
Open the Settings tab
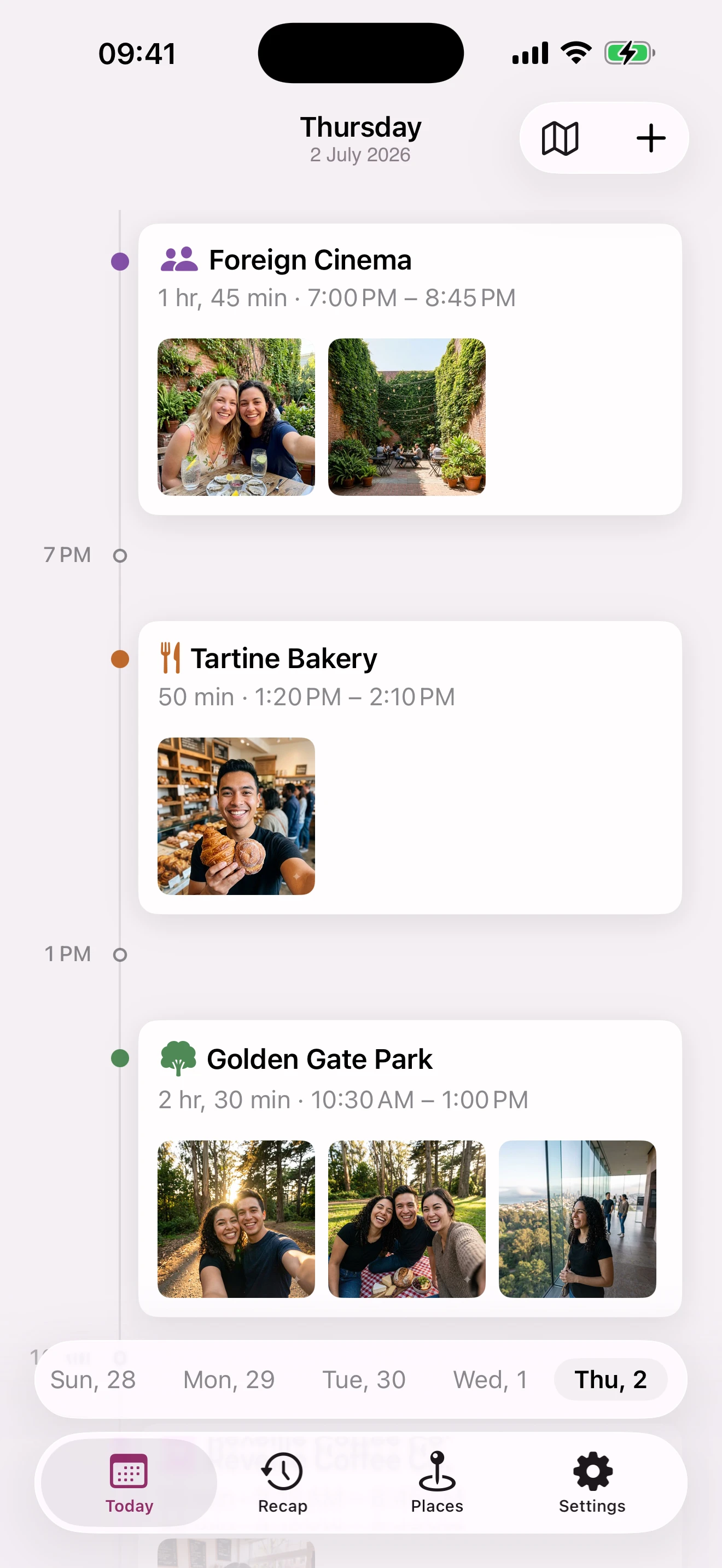pyautogui.click(x=592, y=1483)
